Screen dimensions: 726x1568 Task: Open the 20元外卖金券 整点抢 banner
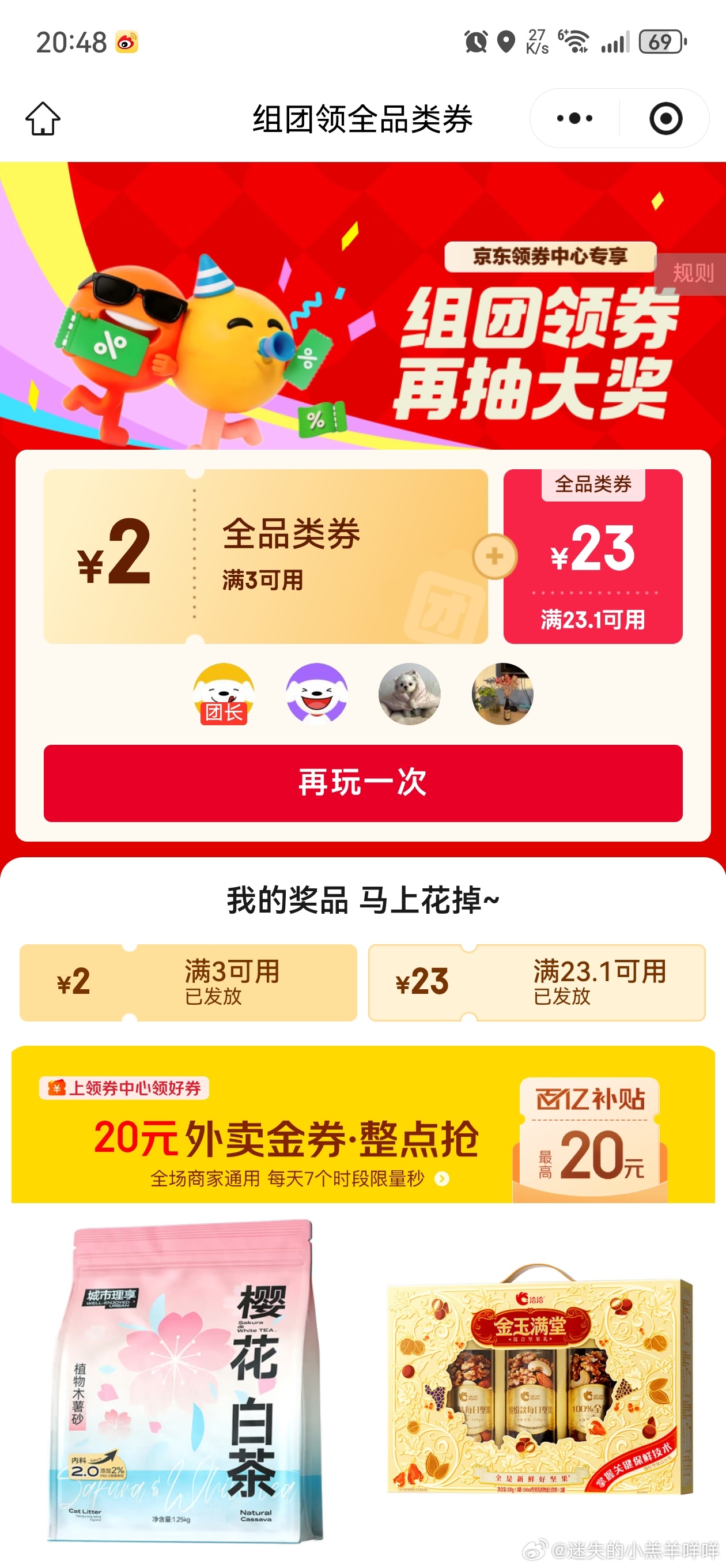point(362,1125)
